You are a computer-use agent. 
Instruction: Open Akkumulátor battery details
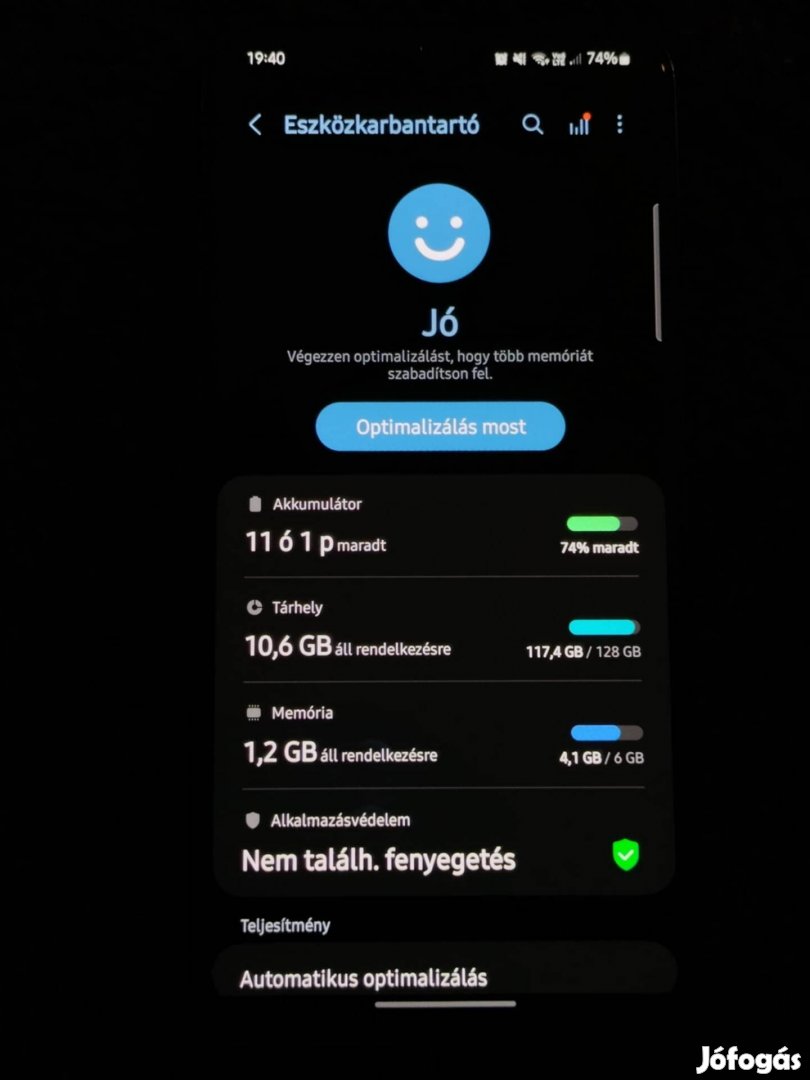(x=441, y=527)
